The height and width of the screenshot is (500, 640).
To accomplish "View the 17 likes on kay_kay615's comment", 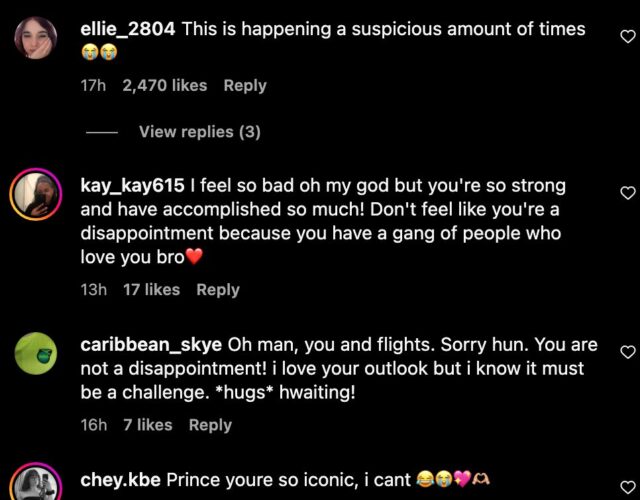I will 151,290.
